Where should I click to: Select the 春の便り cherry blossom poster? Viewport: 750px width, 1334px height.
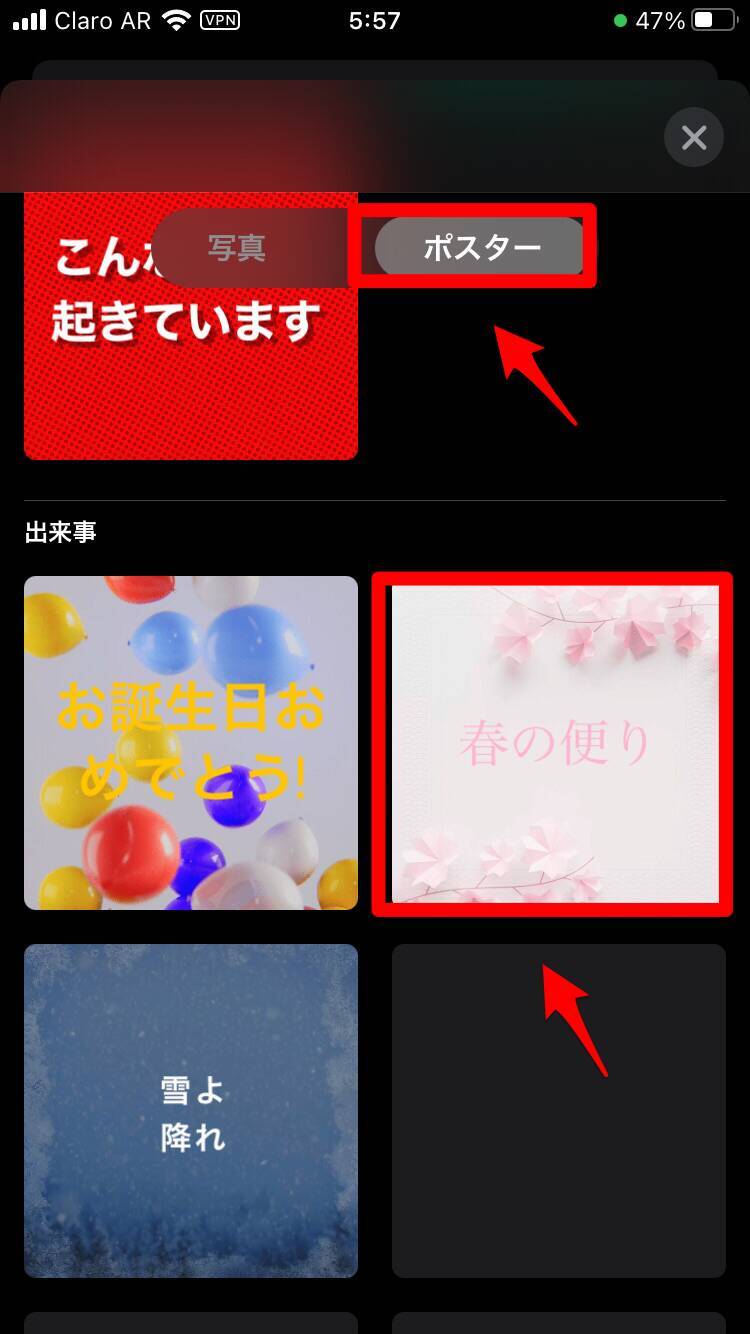(555, 744)
